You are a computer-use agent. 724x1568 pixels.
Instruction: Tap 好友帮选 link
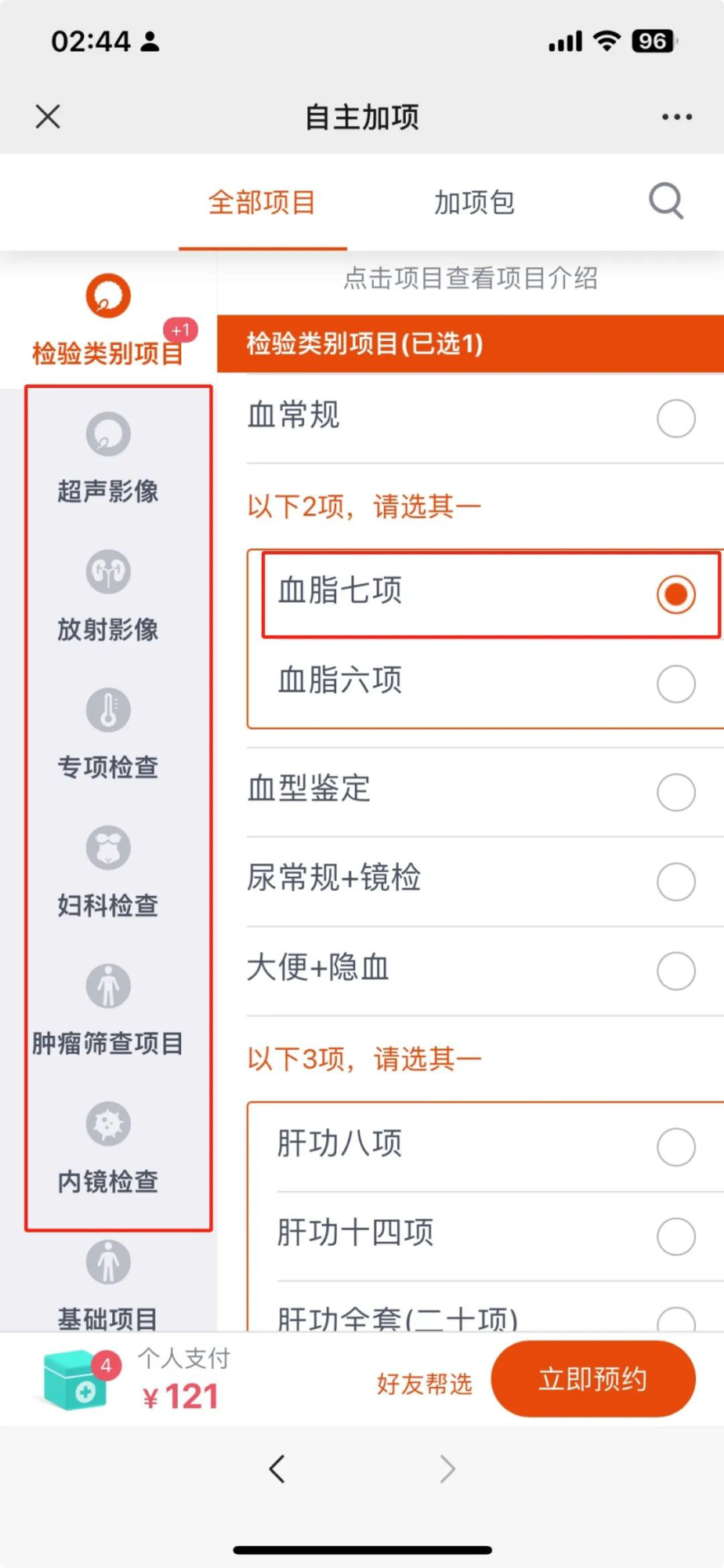424,1384
